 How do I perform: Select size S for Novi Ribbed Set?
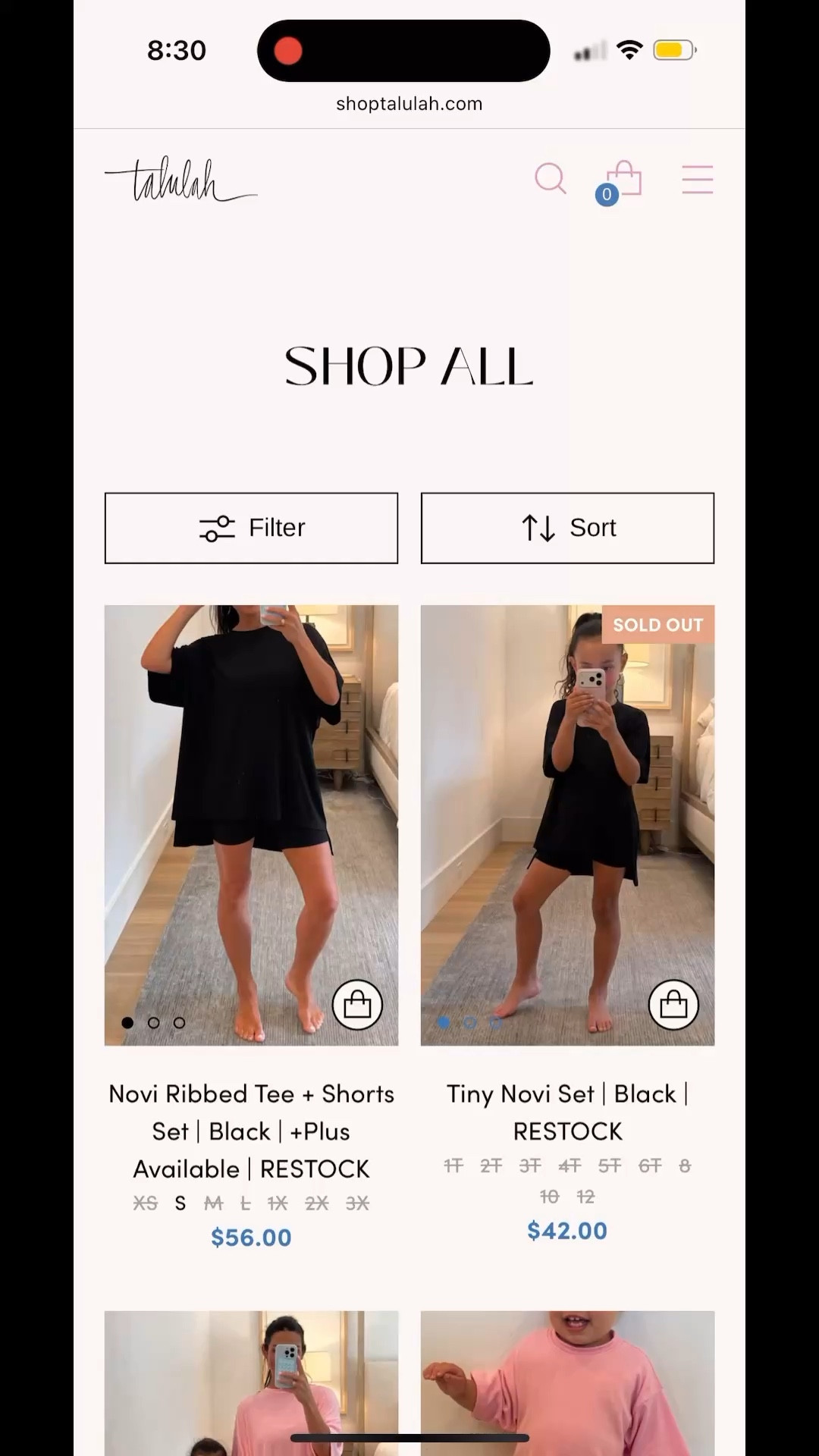pos(180,1203)
